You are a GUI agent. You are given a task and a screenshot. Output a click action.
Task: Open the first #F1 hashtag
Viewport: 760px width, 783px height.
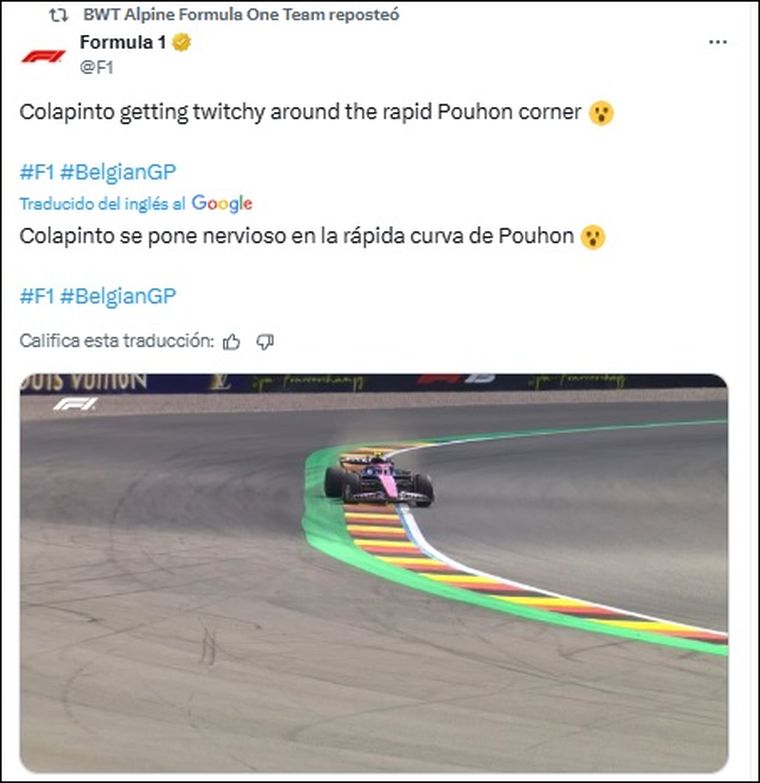37,170
